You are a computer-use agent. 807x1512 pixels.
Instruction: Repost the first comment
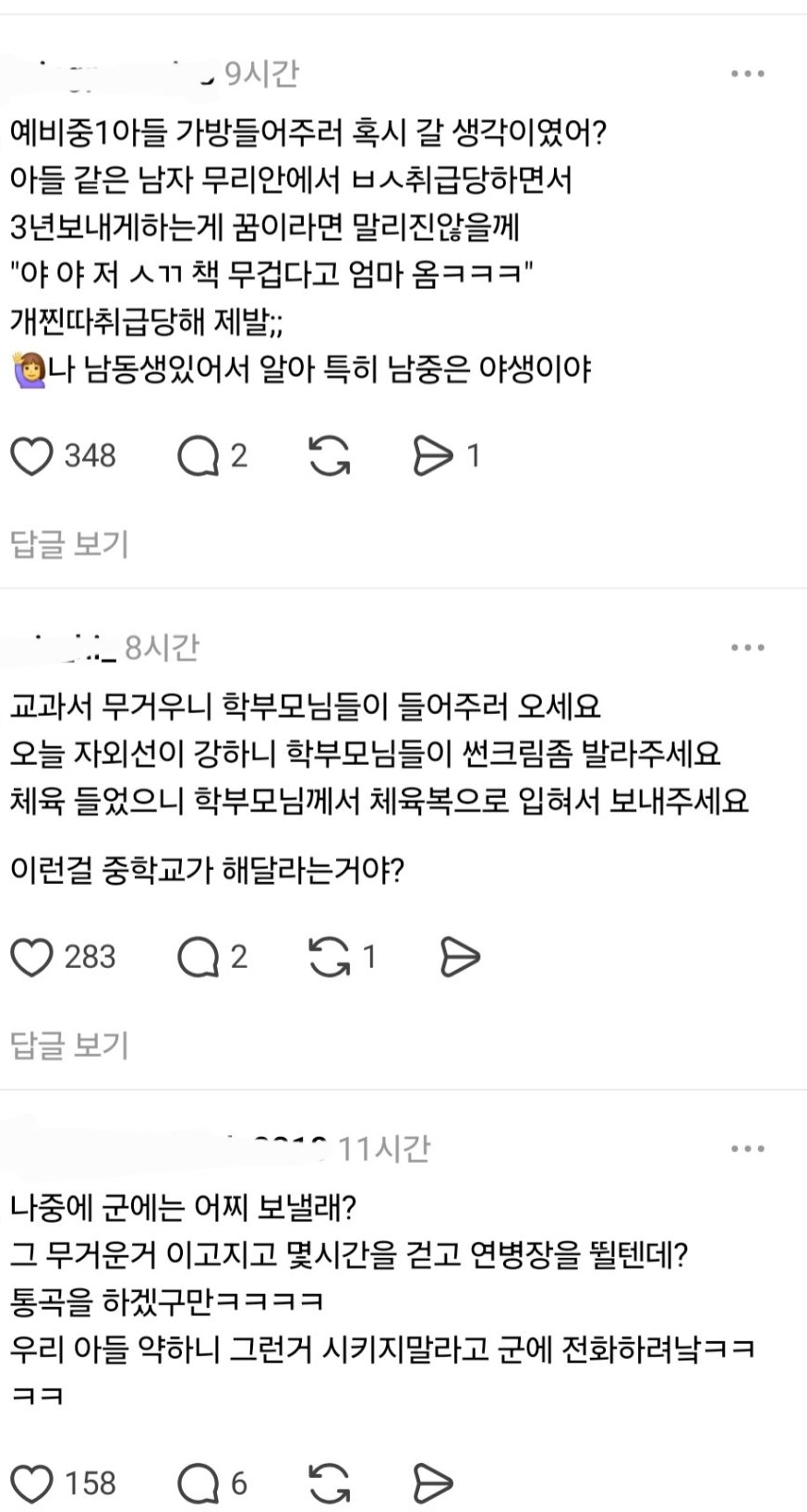click(332, 454)
